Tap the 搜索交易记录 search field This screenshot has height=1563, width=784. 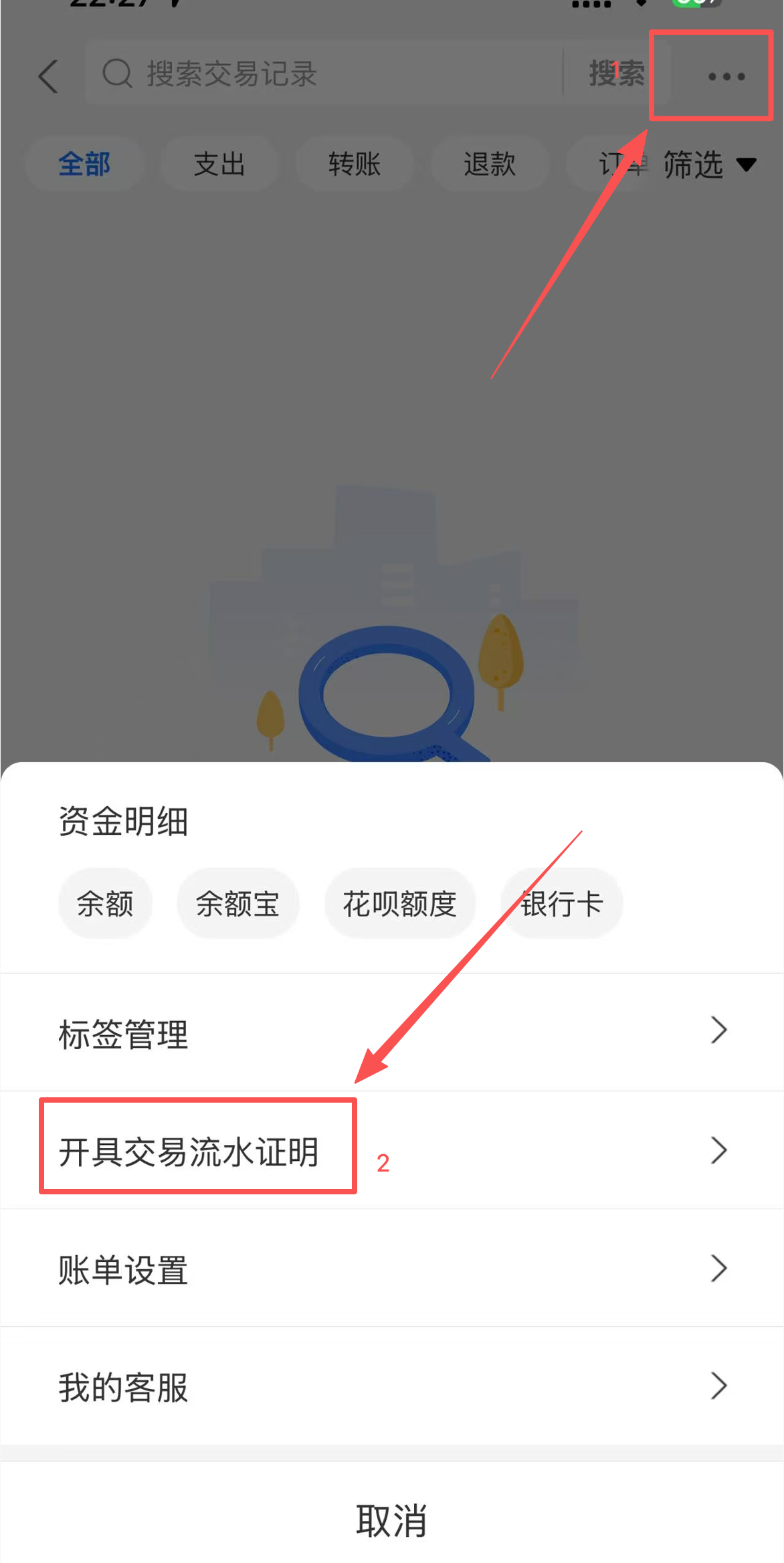pos(321,74)
